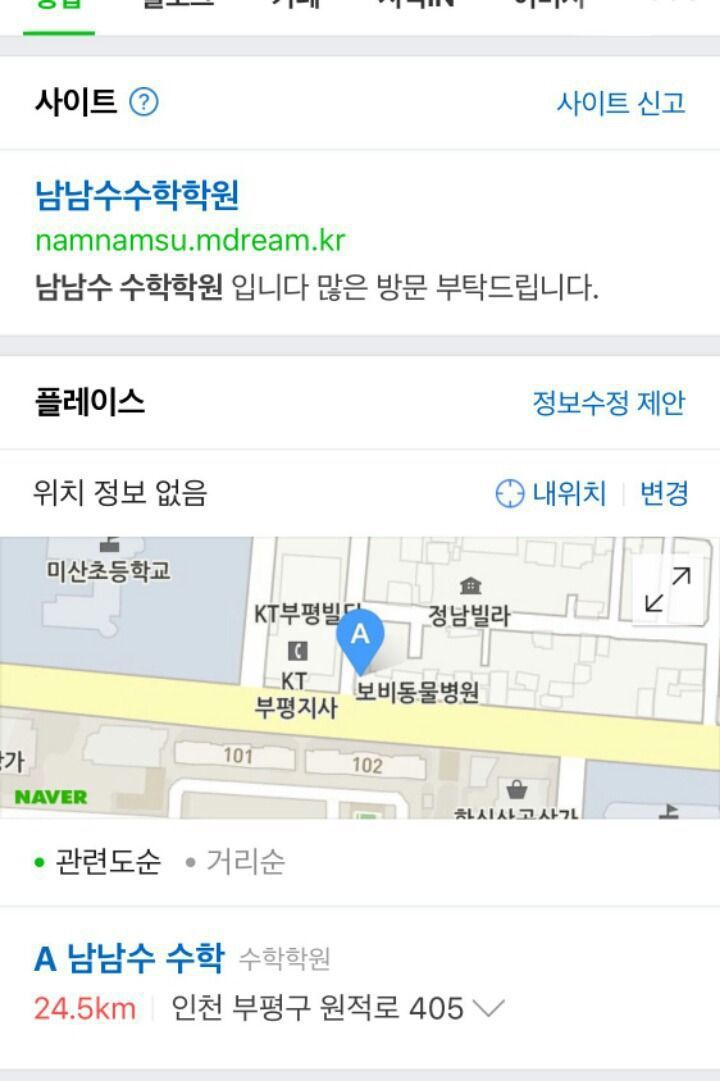Tap the 사이트 신고 link
The width and height of the screenshot is (720, 1081).
(x=620, y=103)
